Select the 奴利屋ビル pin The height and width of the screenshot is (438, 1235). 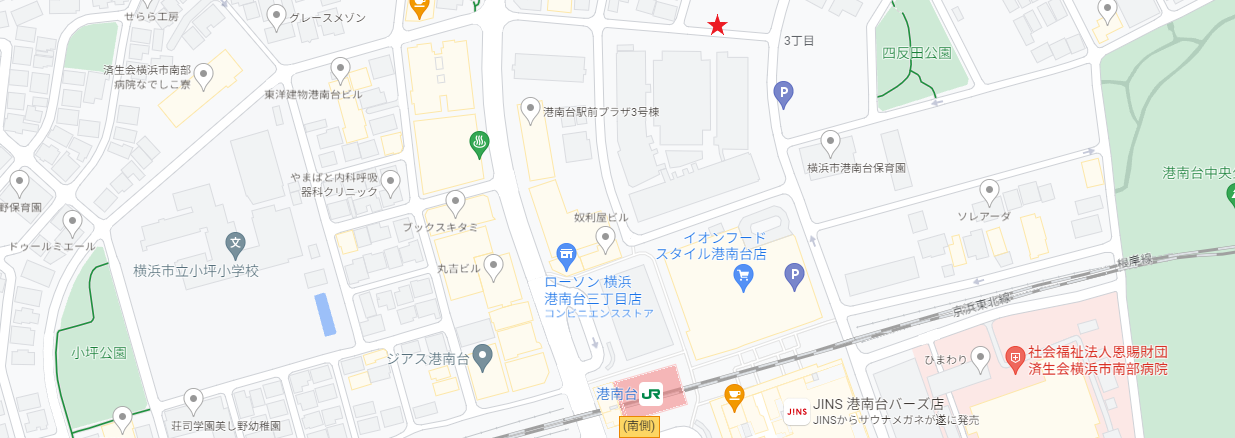(605, 238)
